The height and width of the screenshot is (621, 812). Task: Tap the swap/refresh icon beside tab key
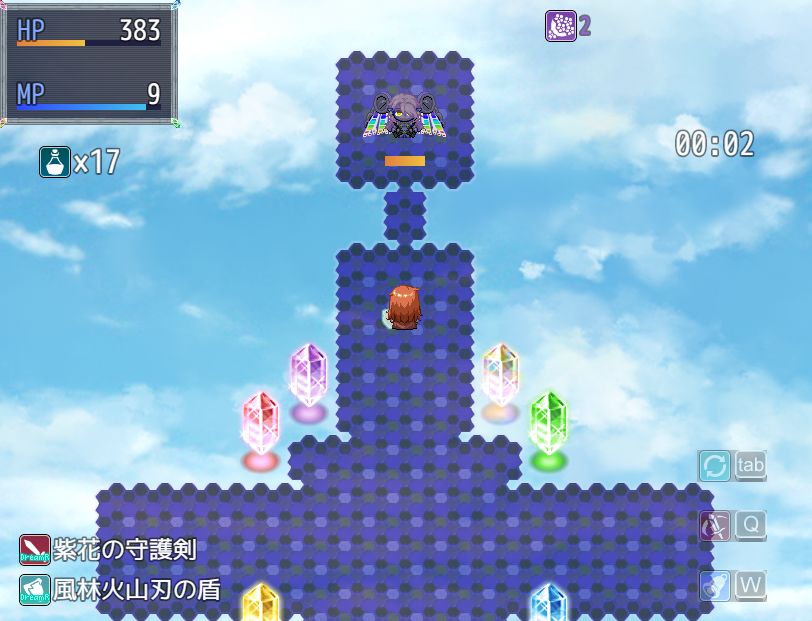[x=714, y=466]
